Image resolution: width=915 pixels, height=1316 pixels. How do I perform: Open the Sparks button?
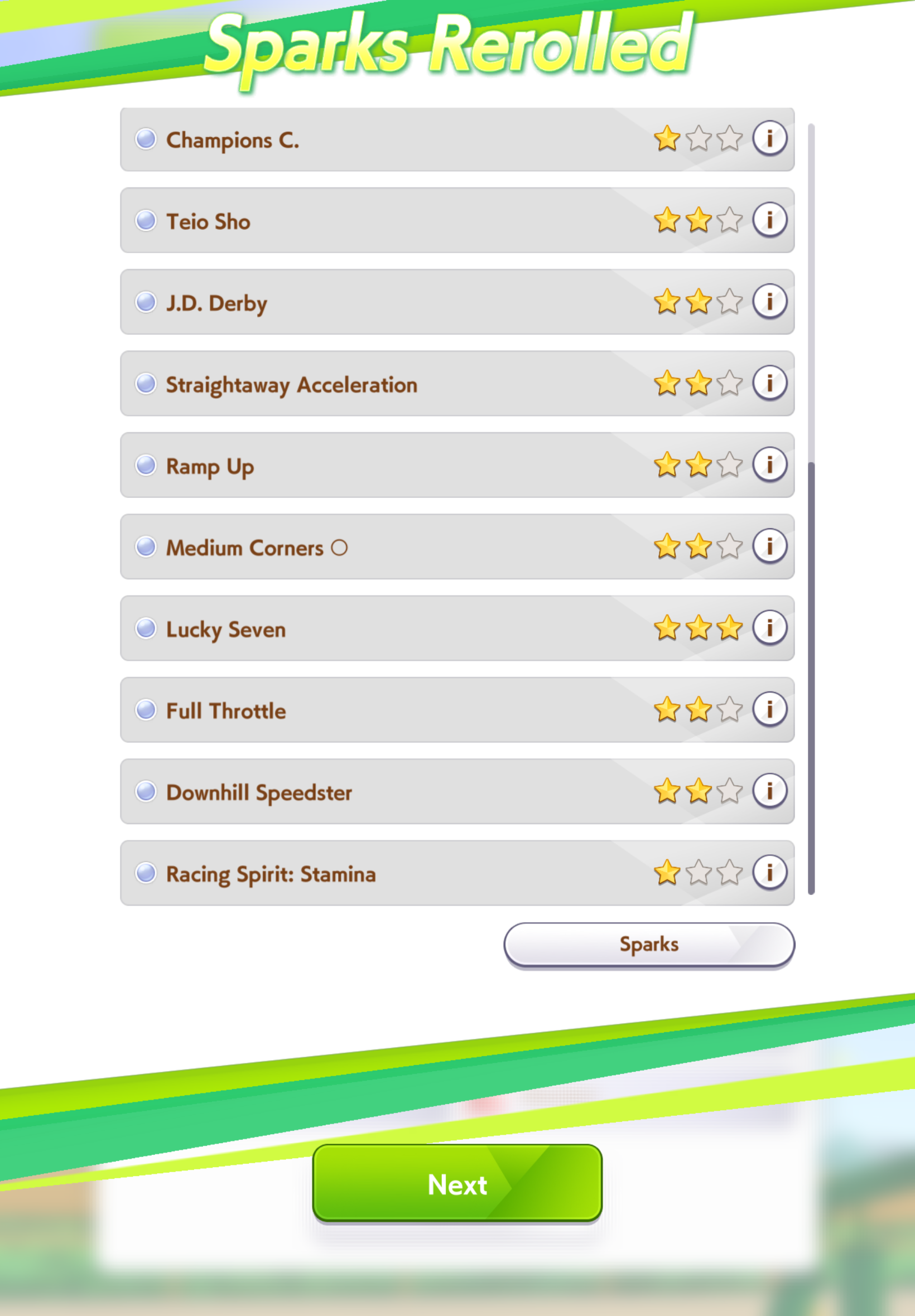tap(649, 945)
